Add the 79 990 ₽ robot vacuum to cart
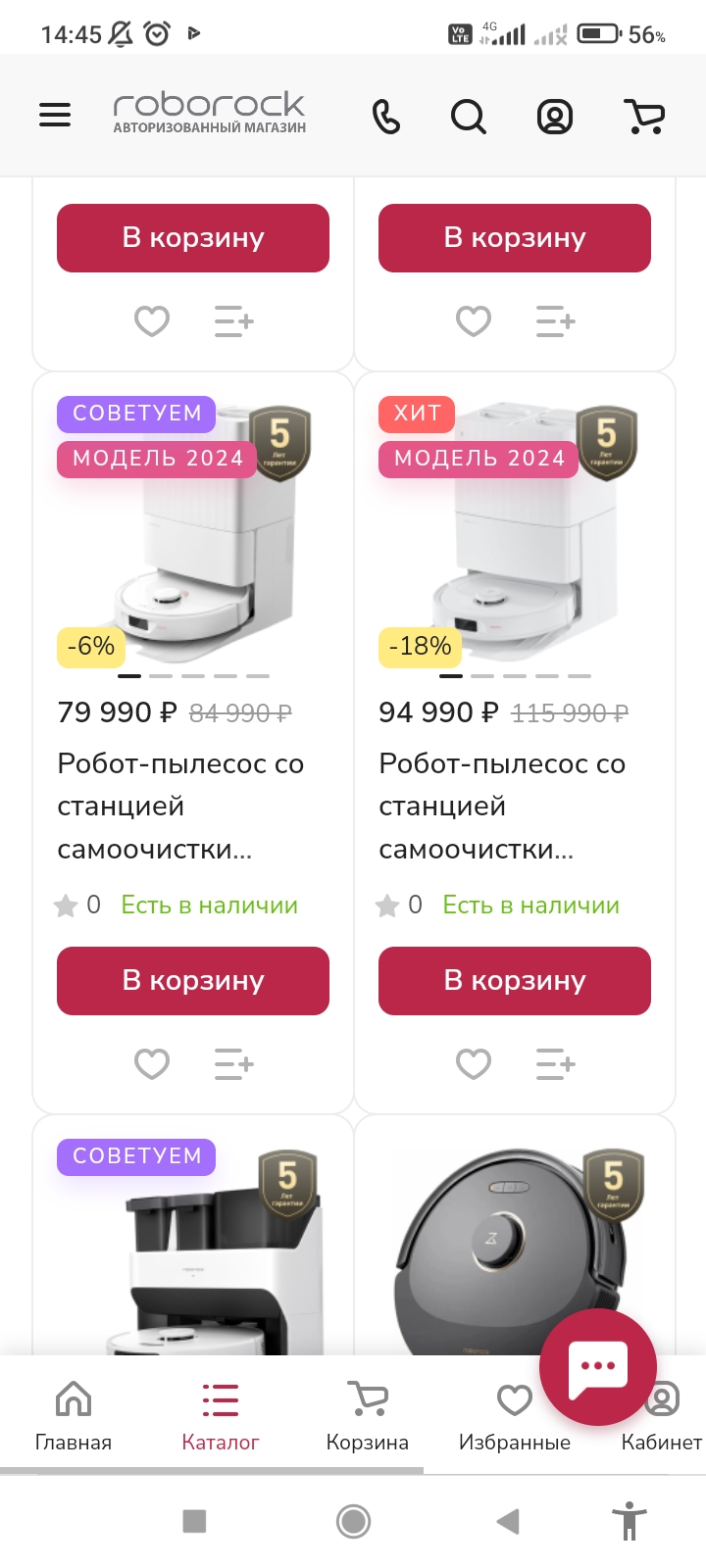706x1568 pixels. pos(193,980)
